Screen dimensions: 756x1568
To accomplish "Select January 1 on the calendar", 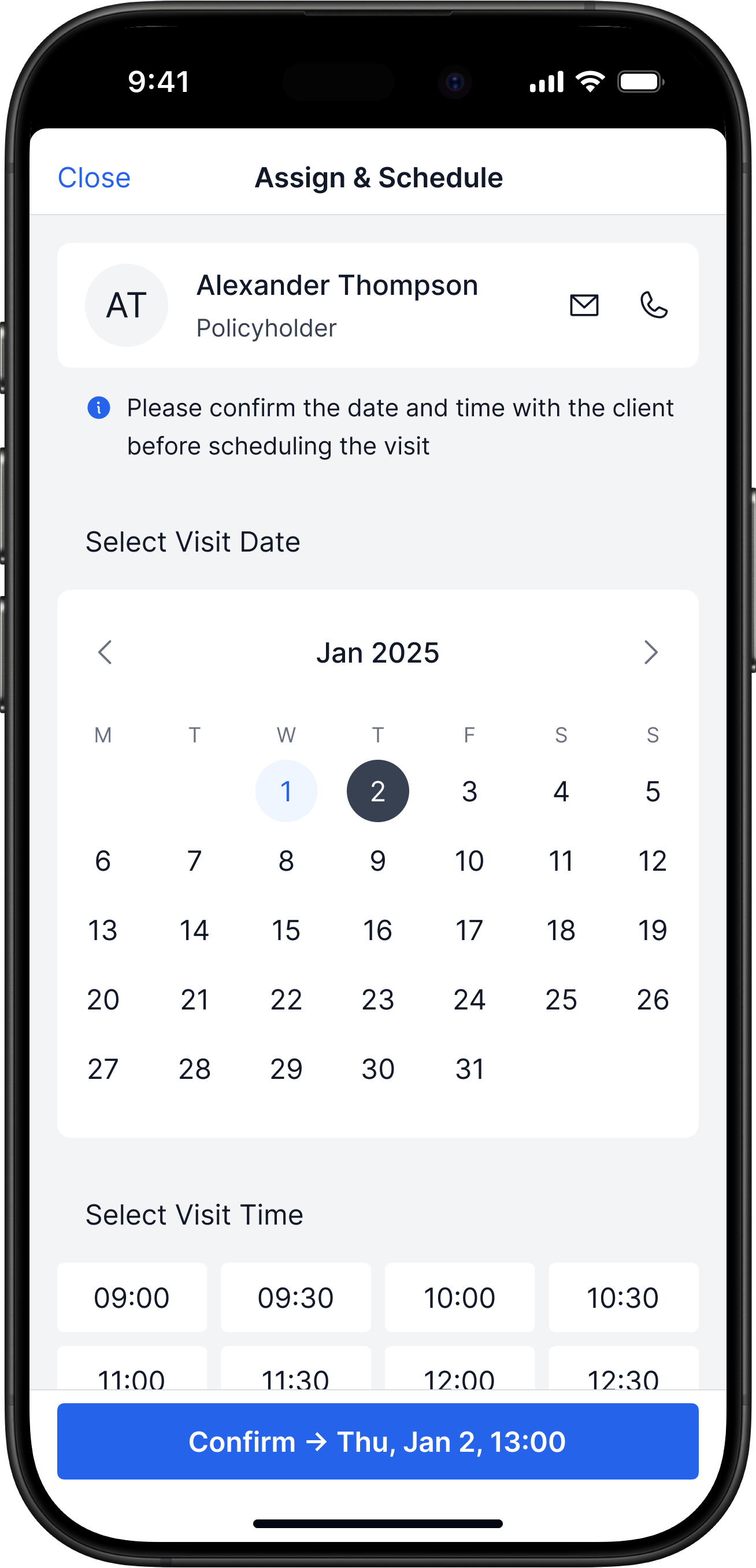I will (286, 791).
